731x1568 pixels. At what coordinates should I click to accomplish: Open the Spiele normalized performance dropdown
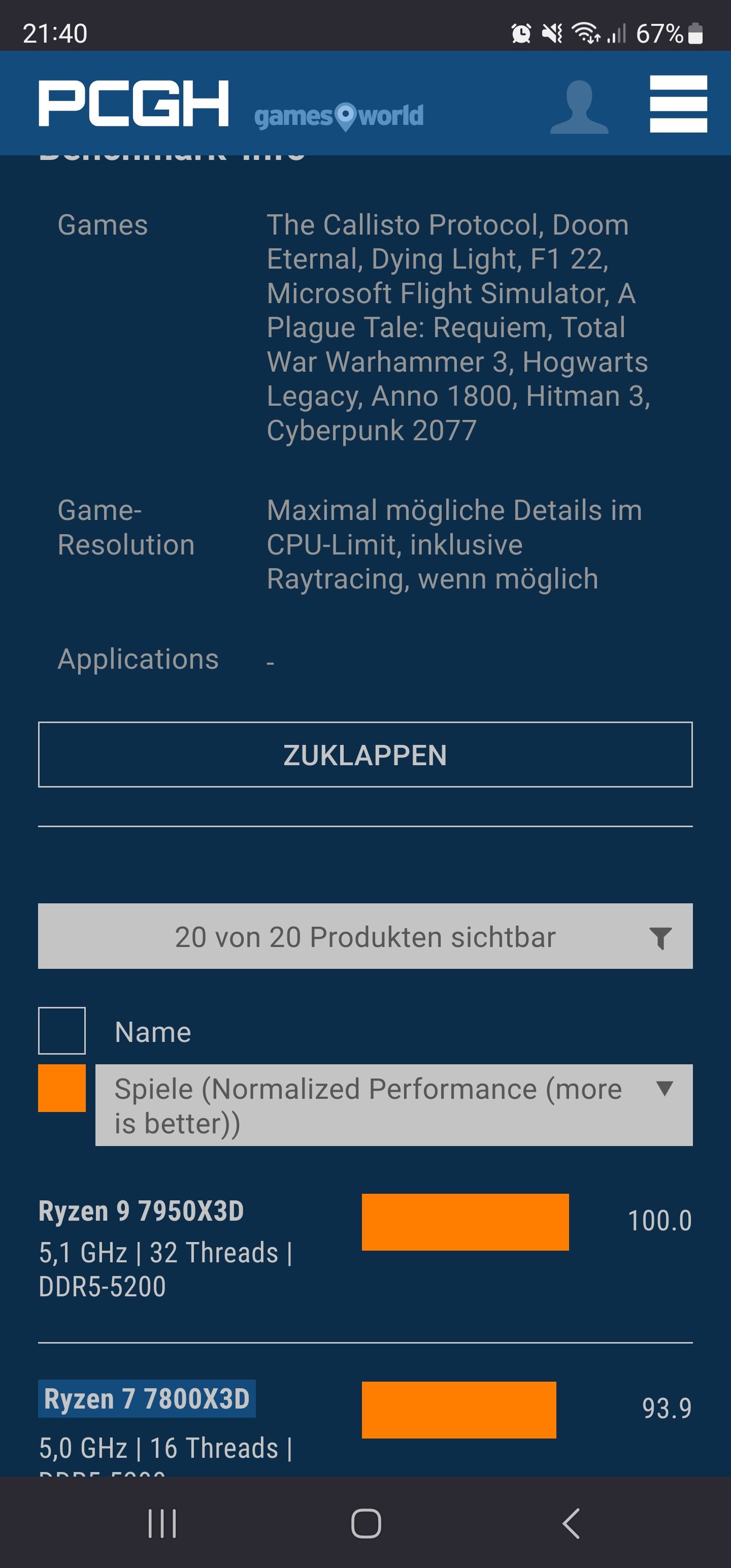point(394,1105)
